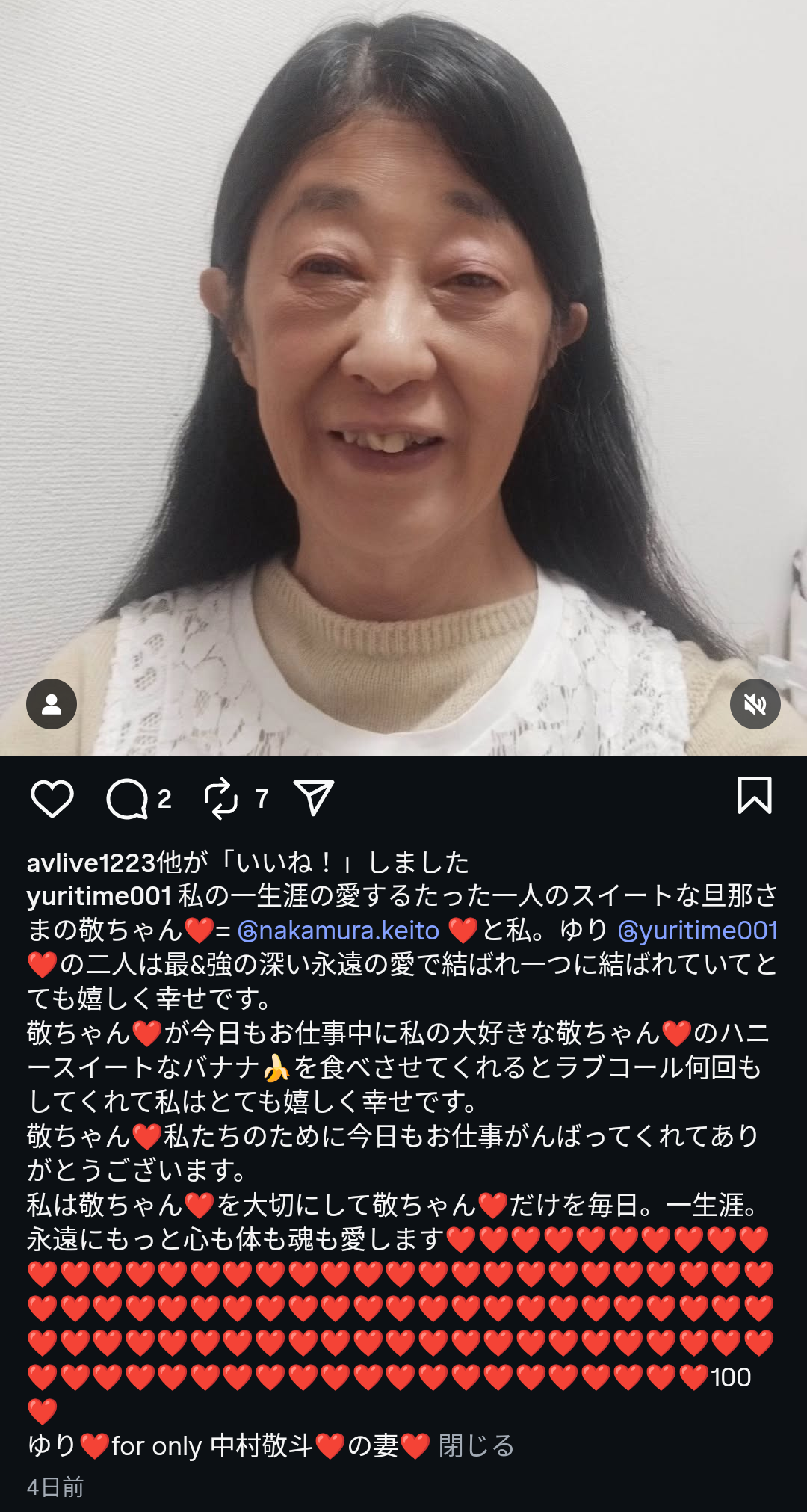Bookmark this post

[754, 795]
